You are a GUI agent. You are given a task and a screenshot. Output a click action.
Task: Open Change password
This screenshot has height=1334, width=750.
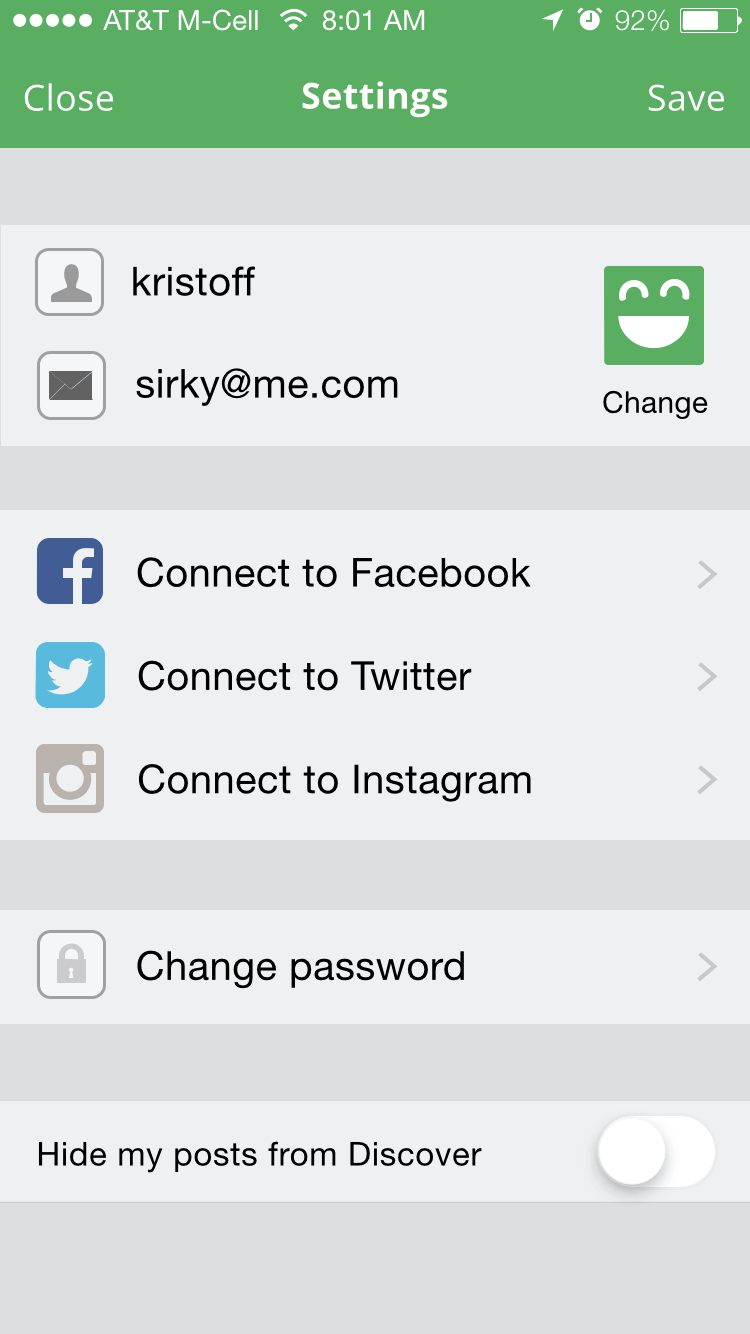click(375, 966)
